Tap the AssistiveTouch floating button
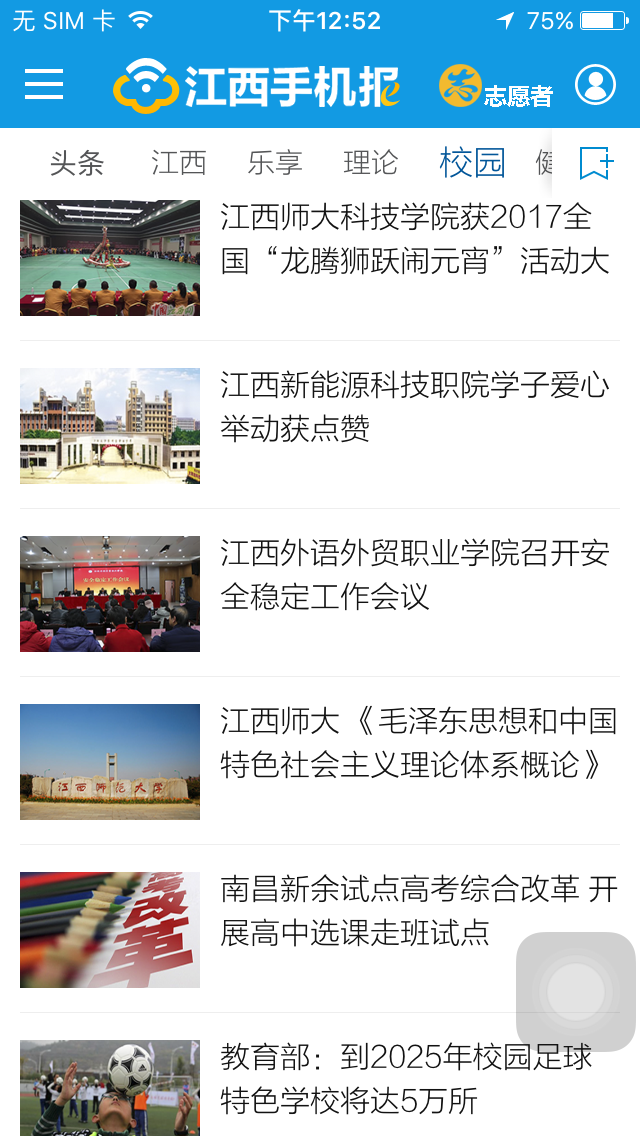This screenshot has height=1136, width=640. 576,992
